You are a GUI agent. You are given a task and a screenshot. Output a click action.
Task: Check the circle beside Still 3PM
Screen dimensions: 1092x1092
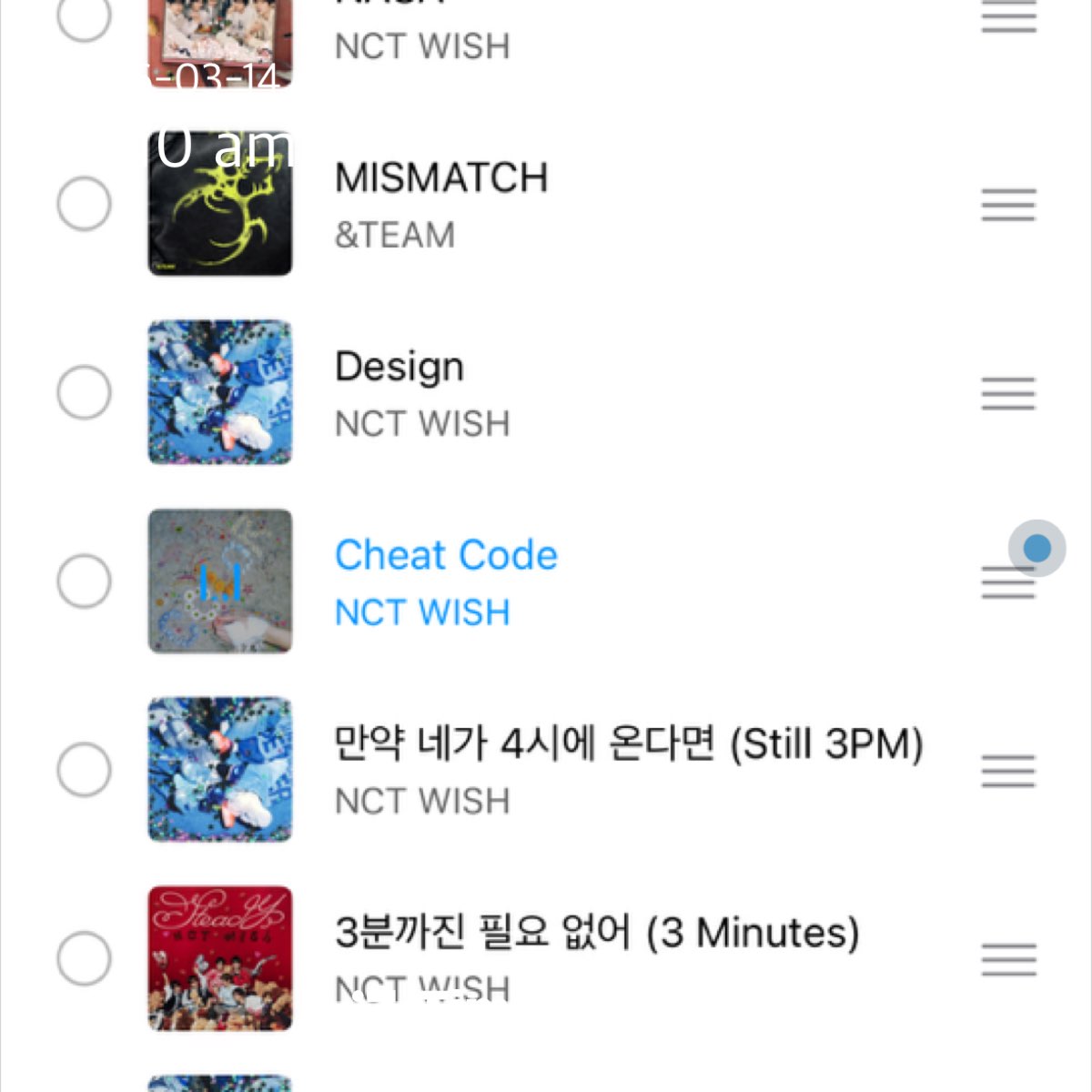[x=84, y=770]
